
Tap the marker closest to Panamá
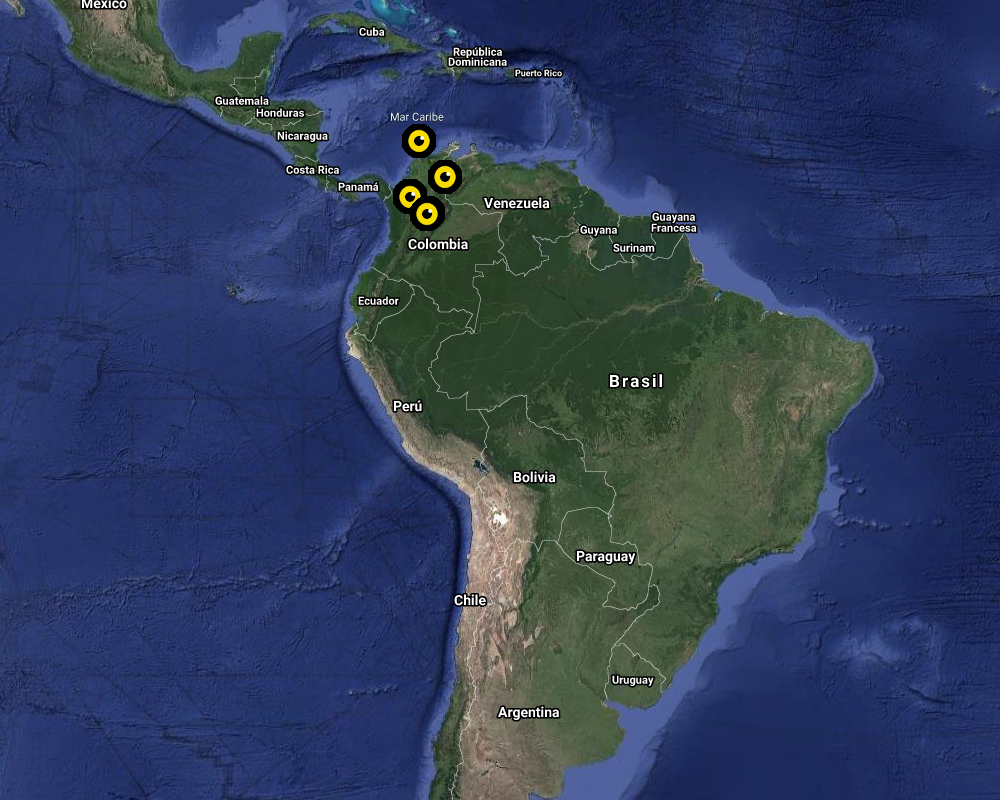click(408, 196)
